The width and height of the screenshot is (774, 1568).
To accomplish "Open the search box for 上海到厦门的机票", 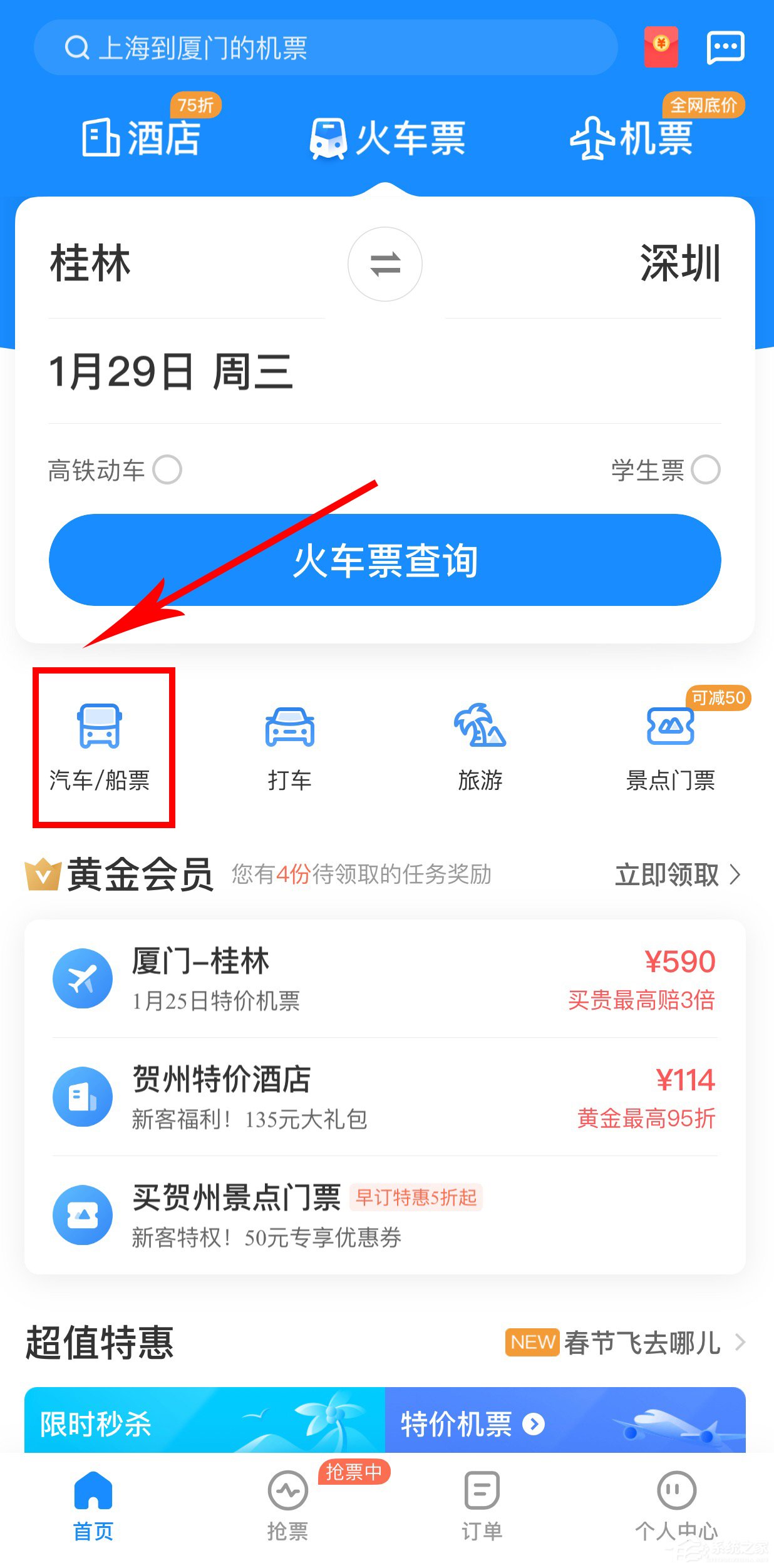I will click(326, 48).
